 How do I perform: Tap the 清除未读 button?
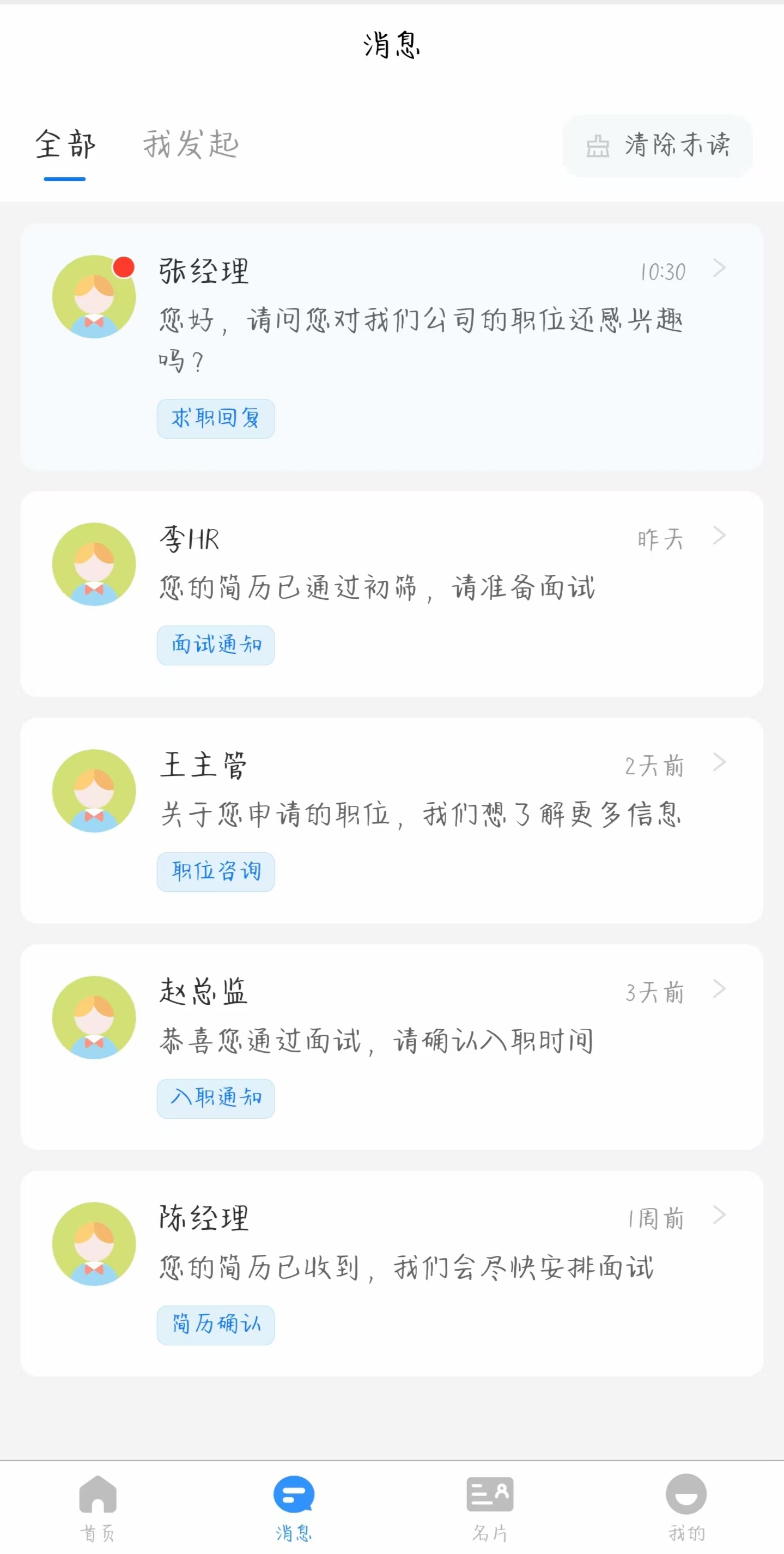(x=658, y=146)
